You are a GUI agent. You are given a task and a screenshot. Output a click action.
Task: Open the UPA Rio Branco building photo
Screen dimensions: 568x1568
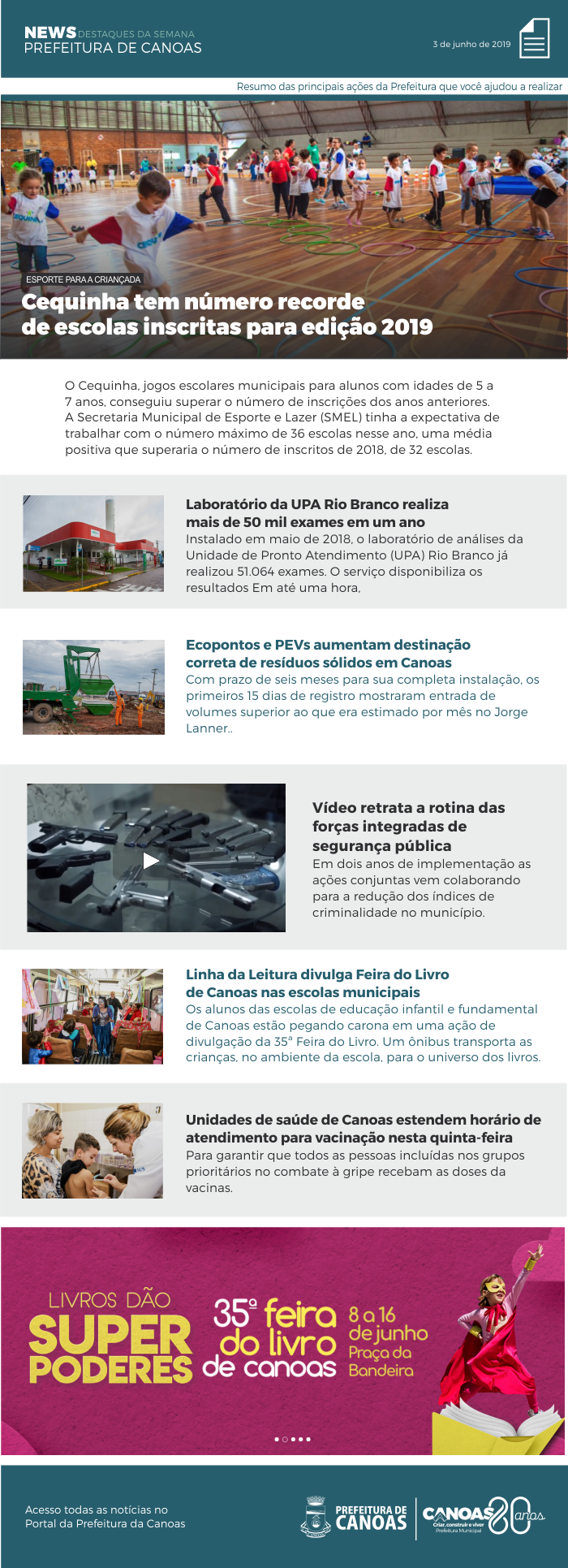click(93, 543)
